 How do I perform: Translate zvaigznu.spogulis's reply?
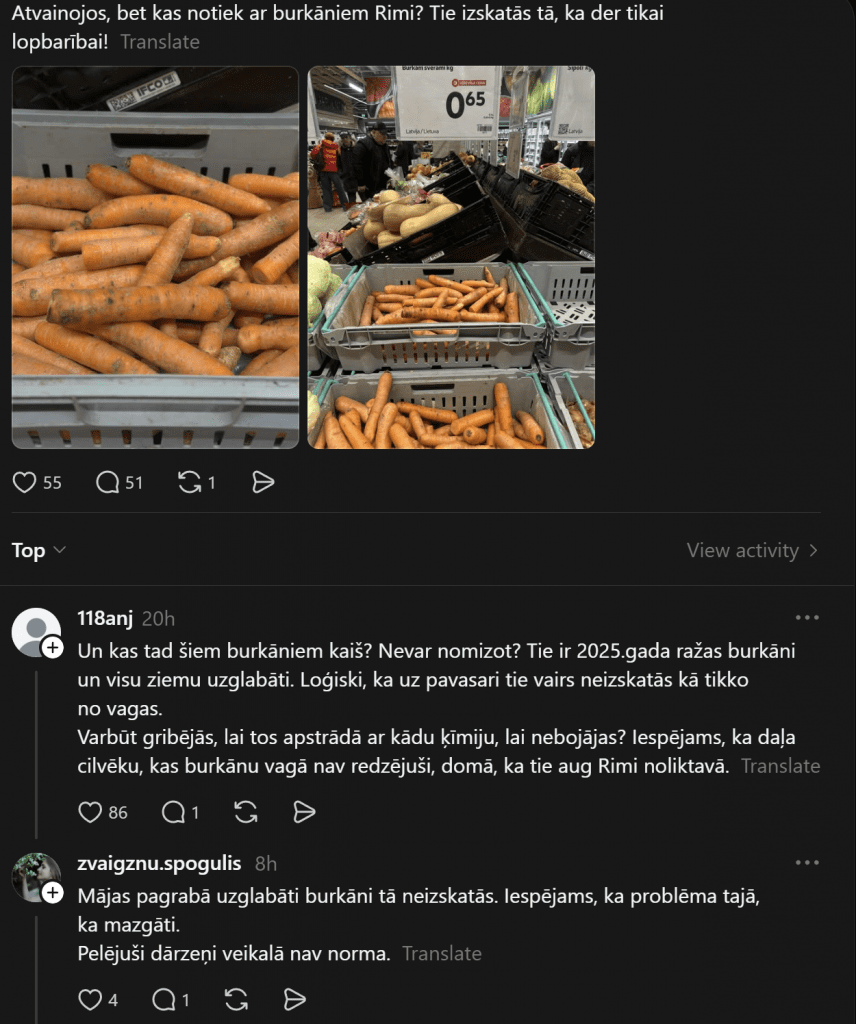pyautogui.click(x=441, y=954)
